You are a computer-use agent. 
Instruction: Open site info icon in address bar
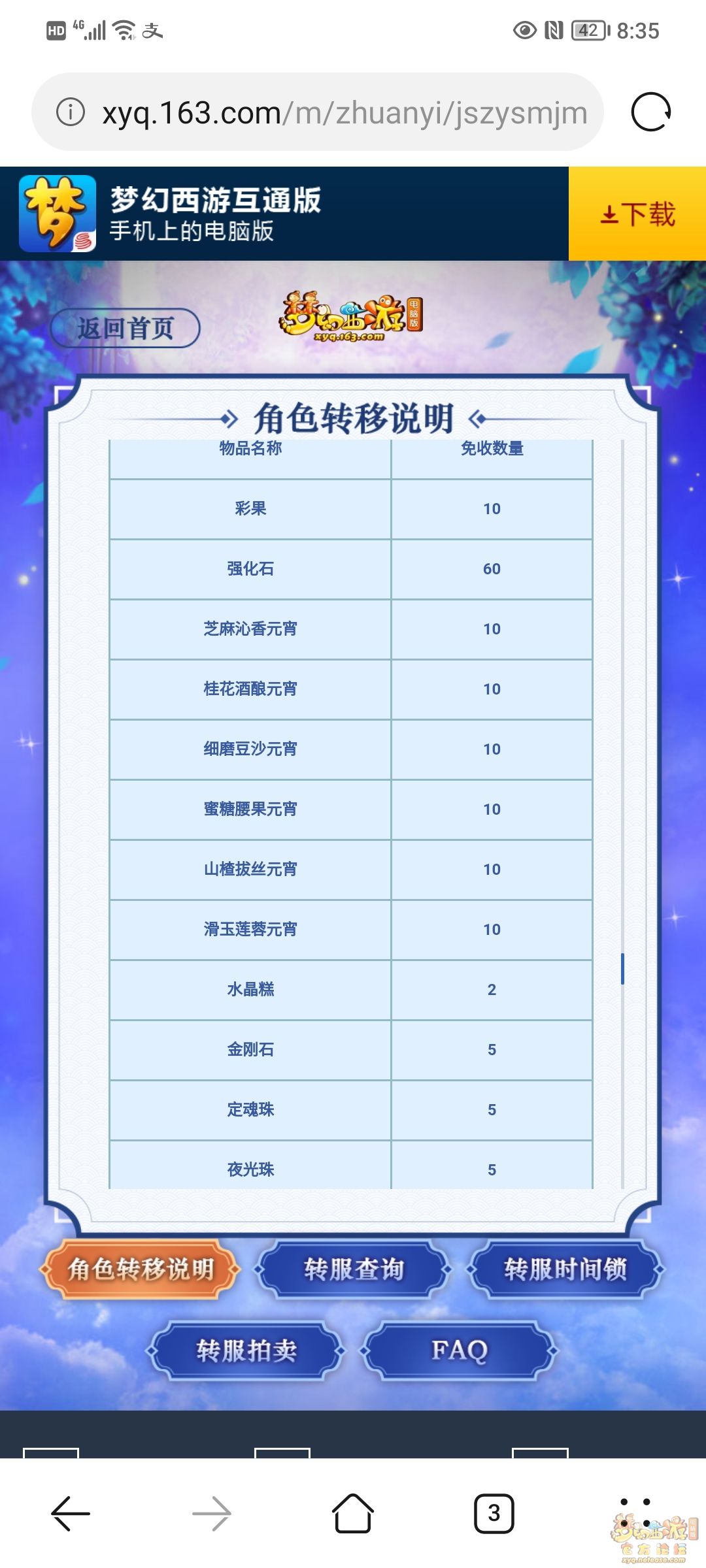click(x=71, y=112)
